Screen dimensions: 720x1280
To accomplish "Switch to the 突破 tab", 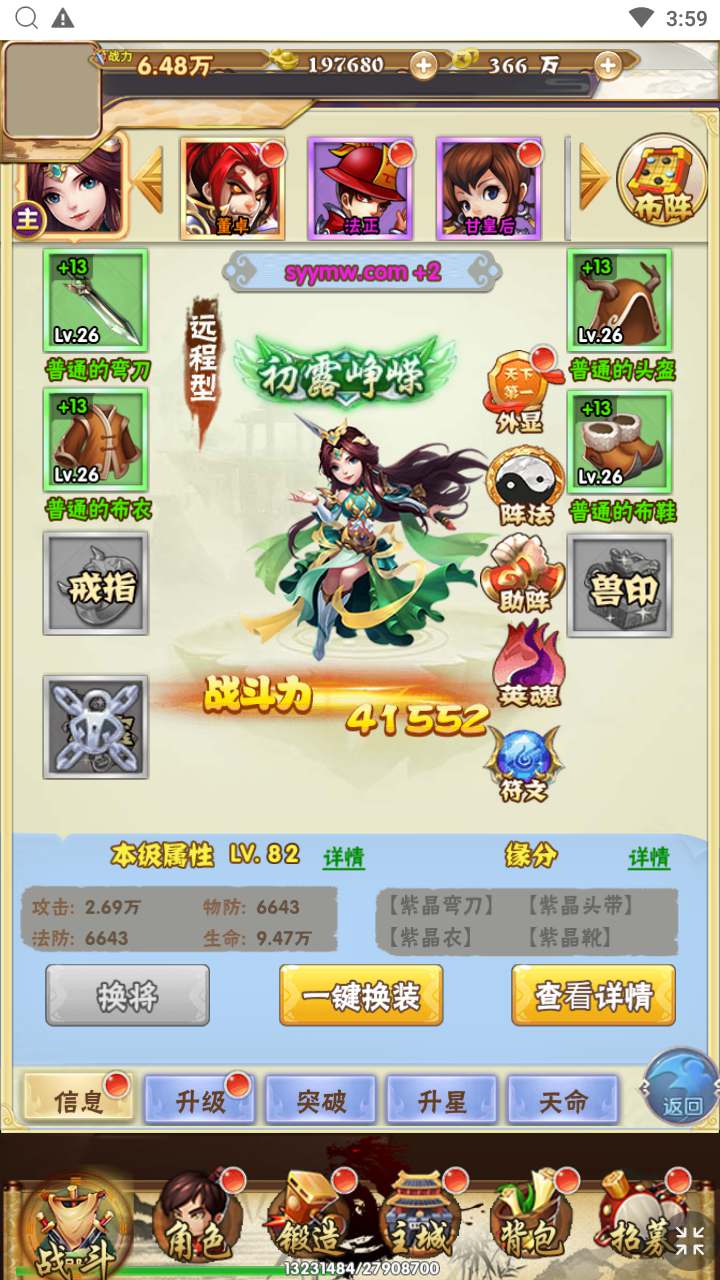I will coord(321,1100).
